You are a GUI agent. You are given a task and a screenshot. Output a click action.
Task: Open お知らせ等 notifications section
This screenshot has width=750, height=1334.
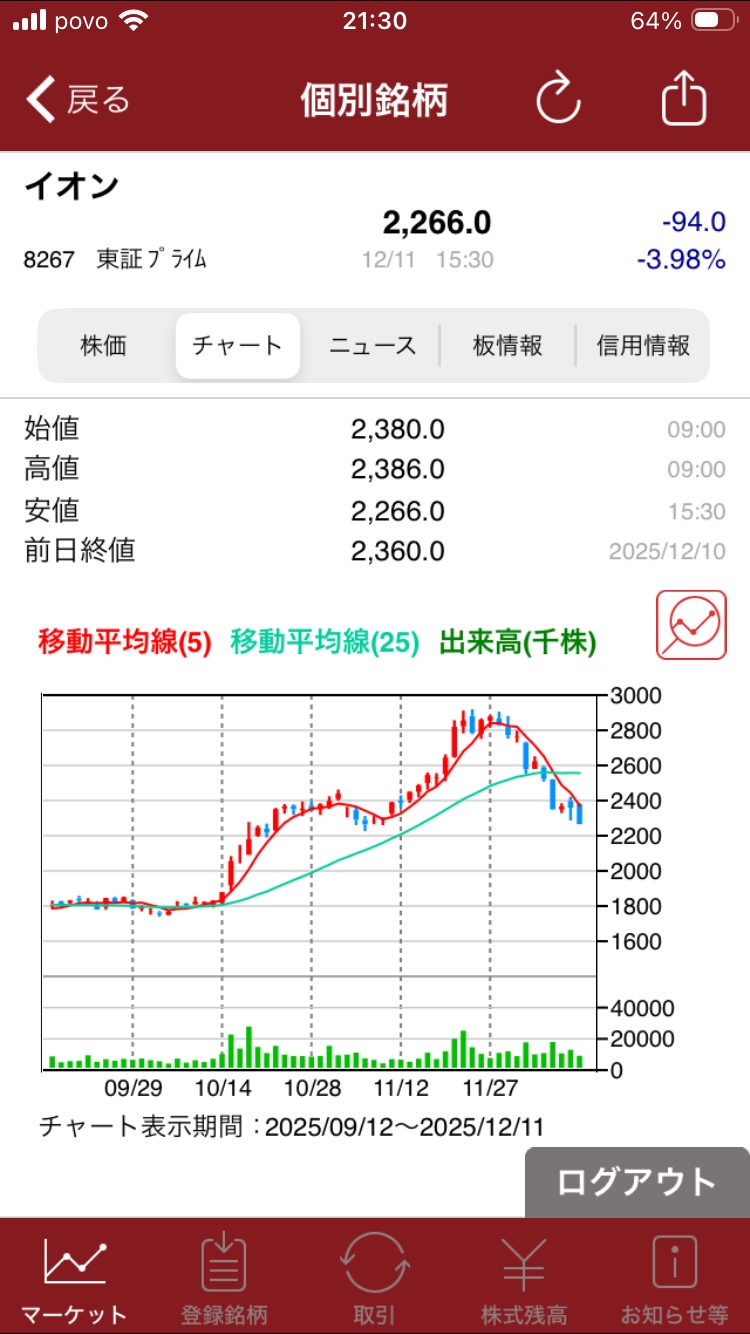tap(673, 1275)
